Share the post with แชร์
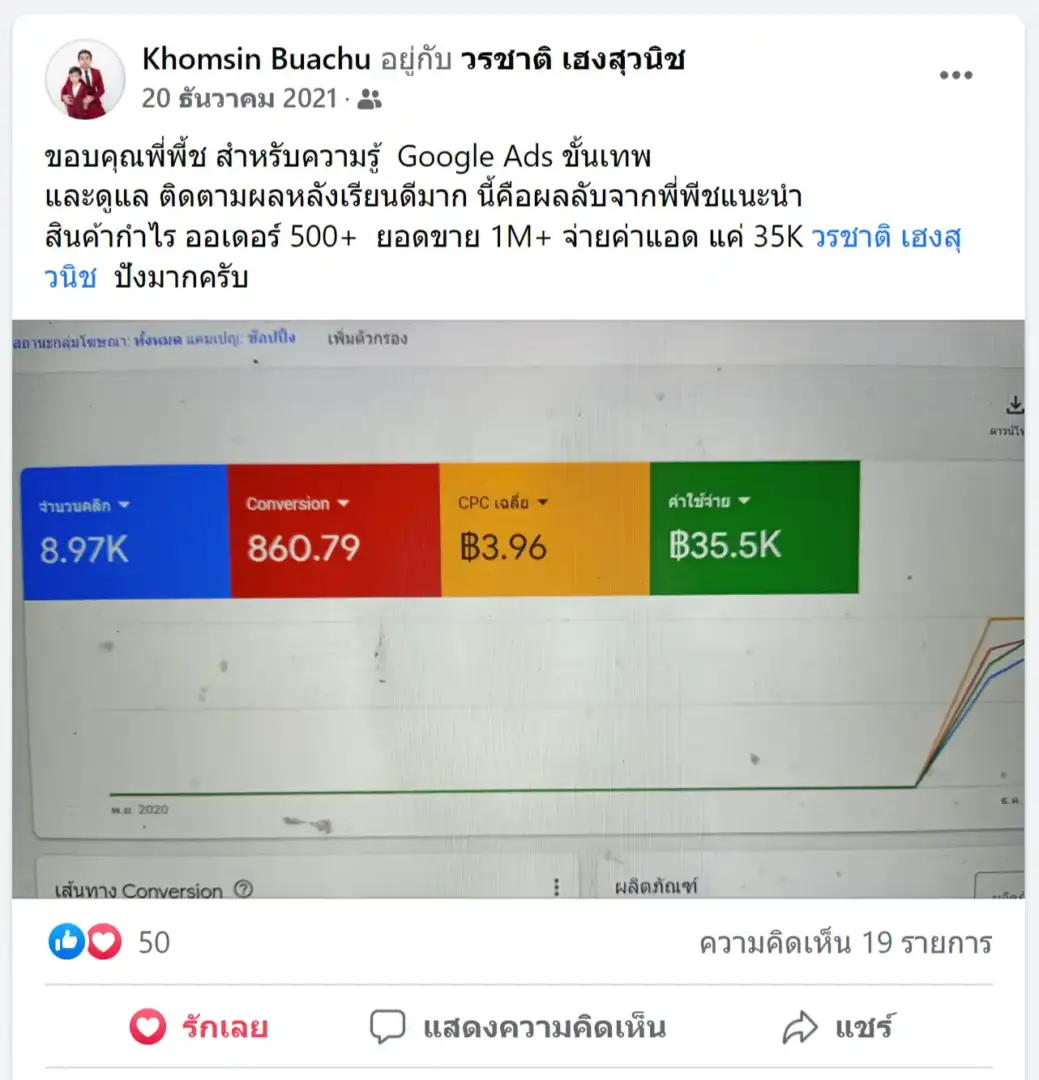This screenshot has height=1080, width=1039. coord(838,1027)
